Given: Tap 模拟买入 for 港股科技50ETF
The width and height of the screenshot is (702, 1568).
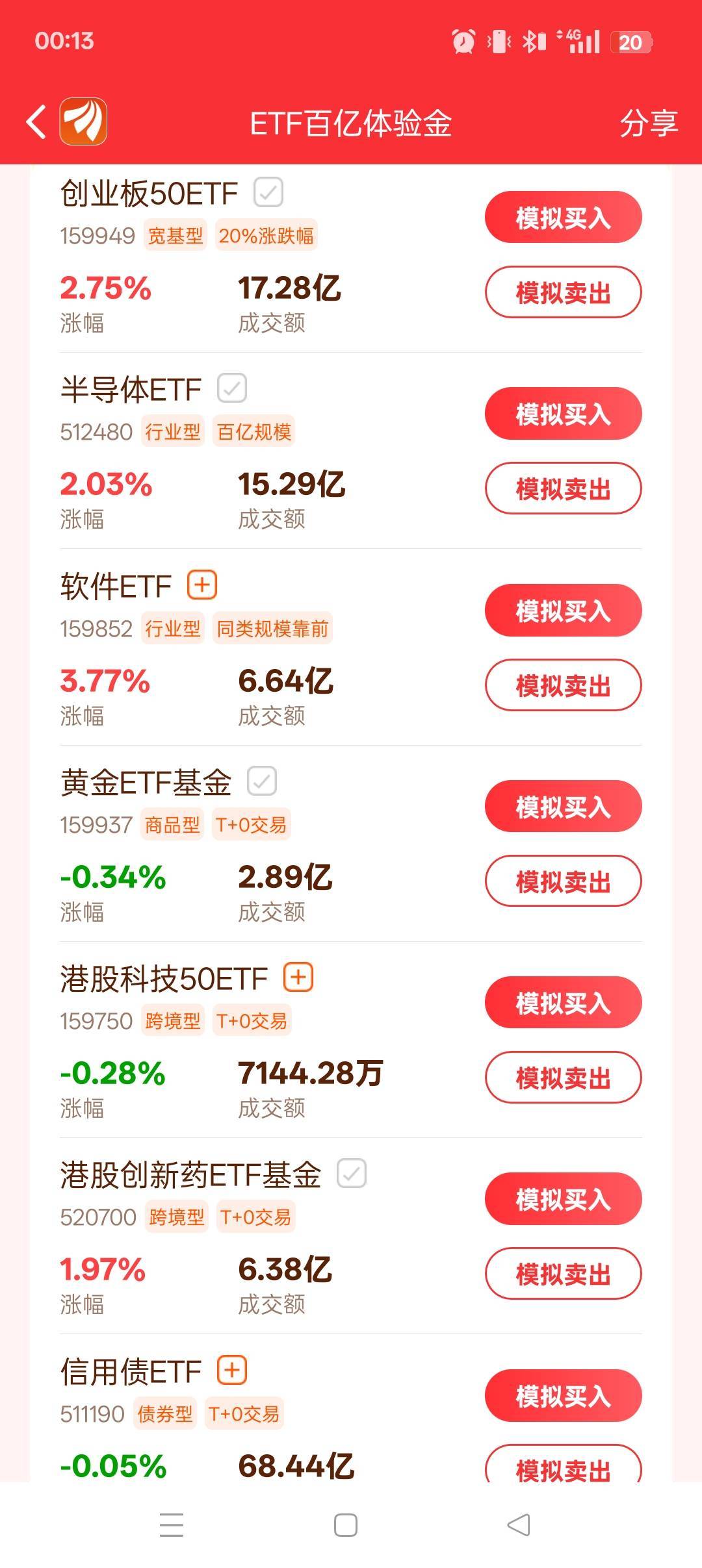Looking at the screenshot, I should tap(563, 1003).
